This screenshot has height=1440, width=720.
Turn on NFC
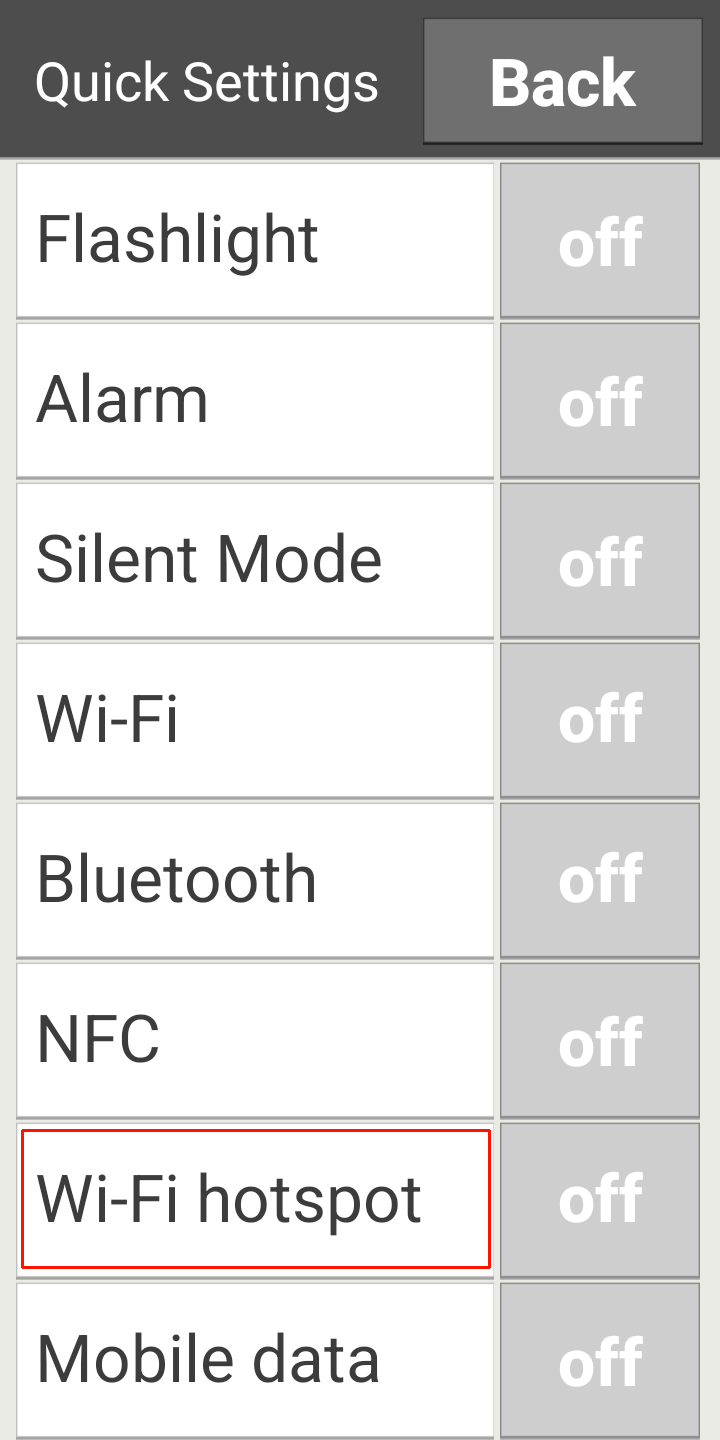tap(599, 1041)
